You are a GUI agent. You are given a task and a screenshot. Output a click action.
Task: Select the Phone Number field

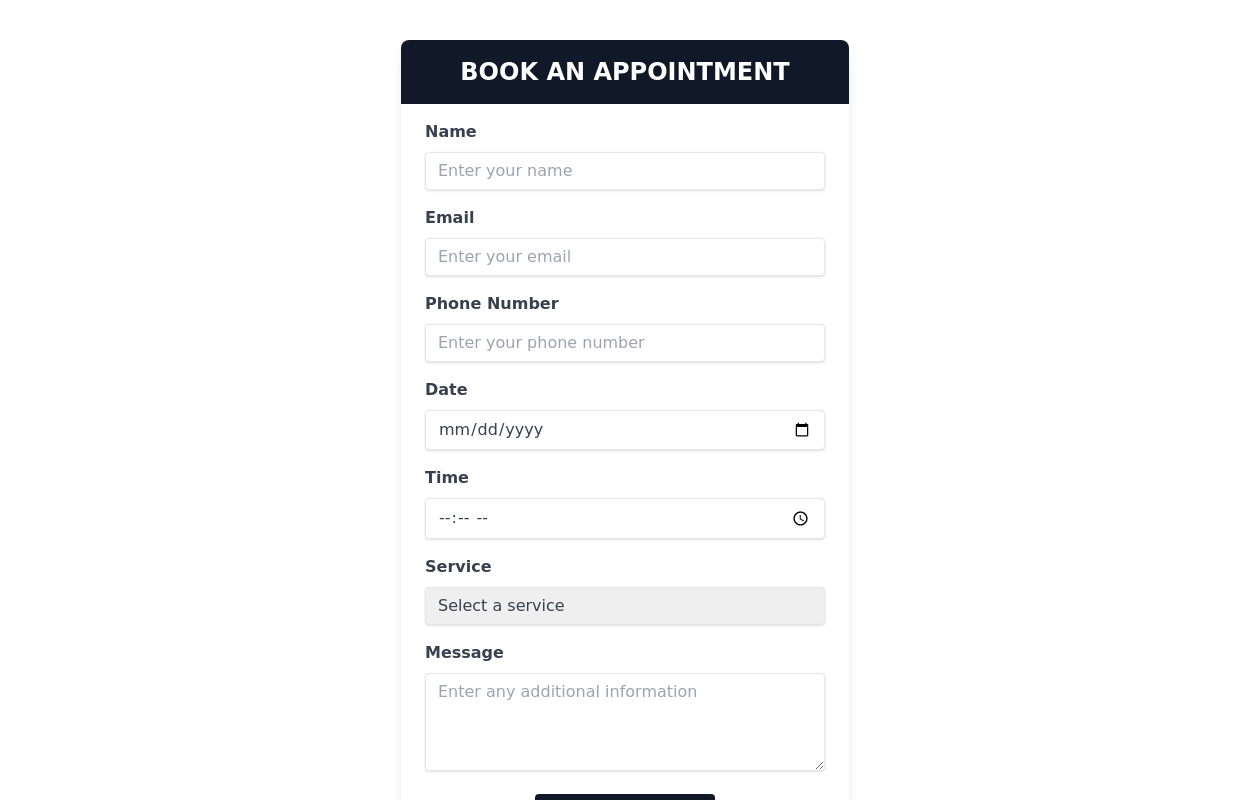tap(624, 343)
